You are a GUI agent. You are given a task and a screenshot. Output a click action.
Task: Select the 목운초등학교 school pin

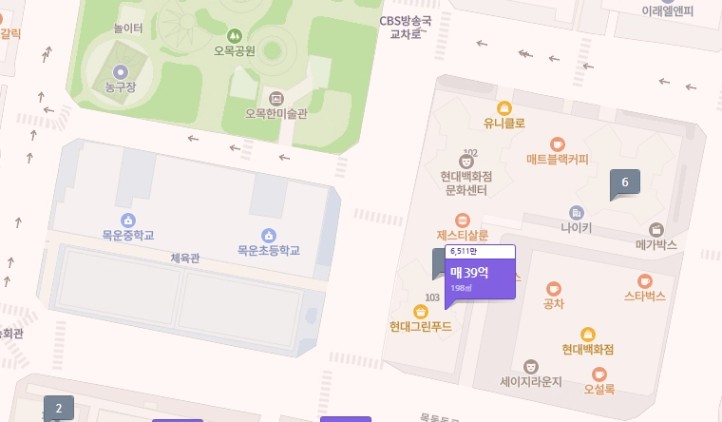point(269,235)
